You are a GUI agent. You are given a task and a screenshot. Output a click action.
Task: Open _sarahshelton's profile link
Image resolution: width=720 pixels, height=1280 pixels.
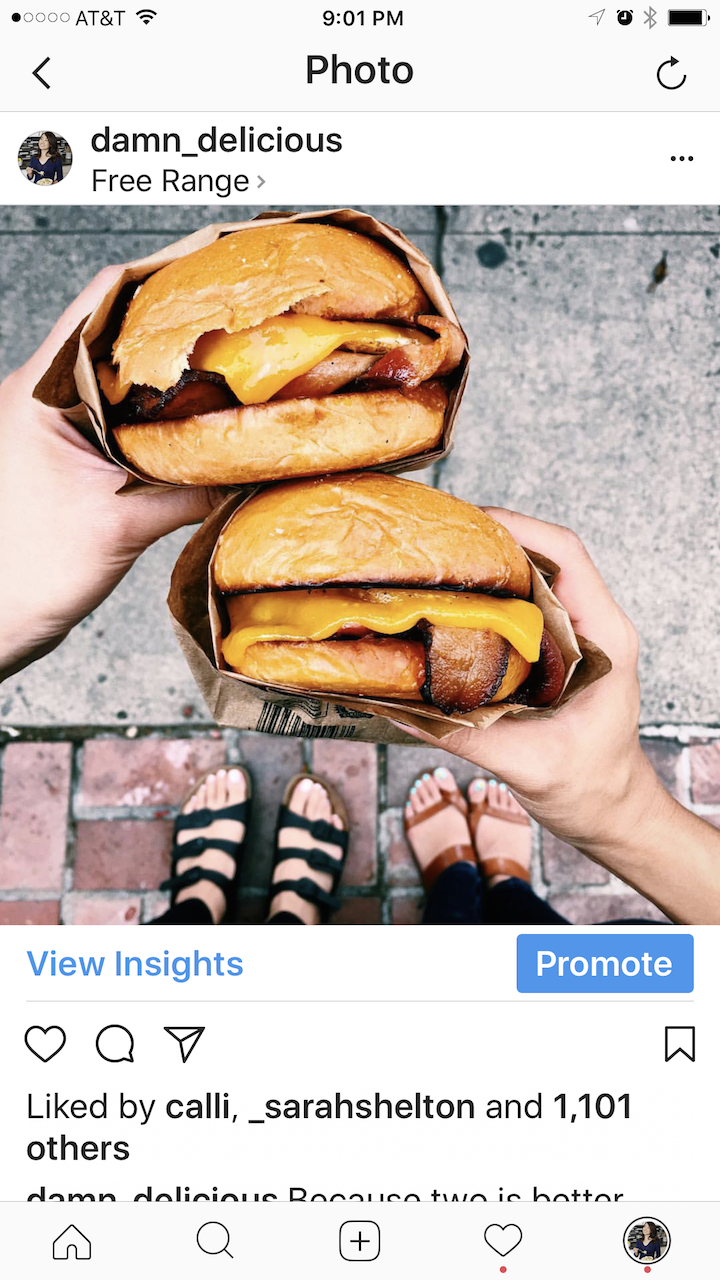click(x=370, y=1106)
